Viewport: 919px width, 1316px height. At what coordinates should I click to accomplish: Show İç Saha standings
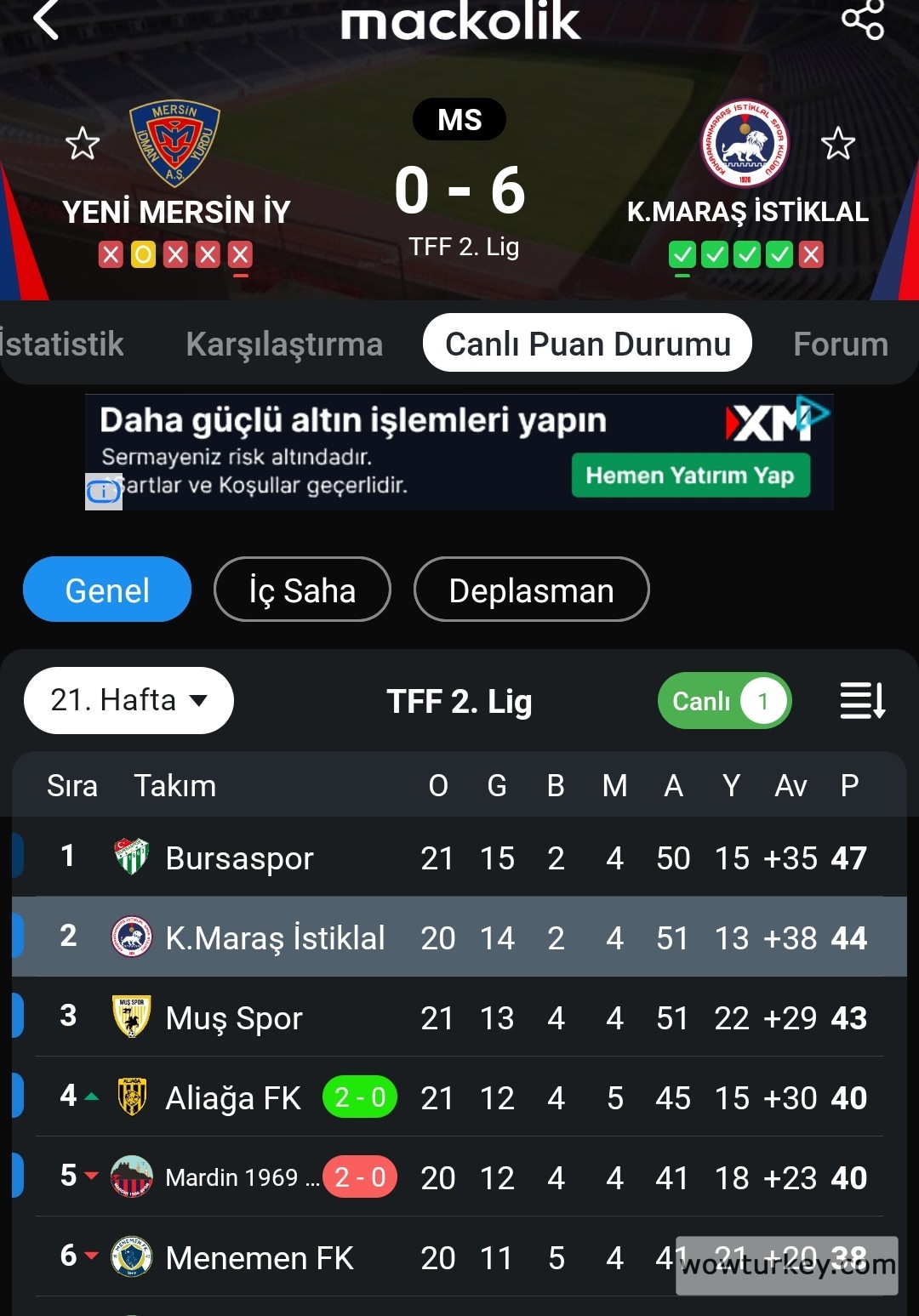point(302,590)
